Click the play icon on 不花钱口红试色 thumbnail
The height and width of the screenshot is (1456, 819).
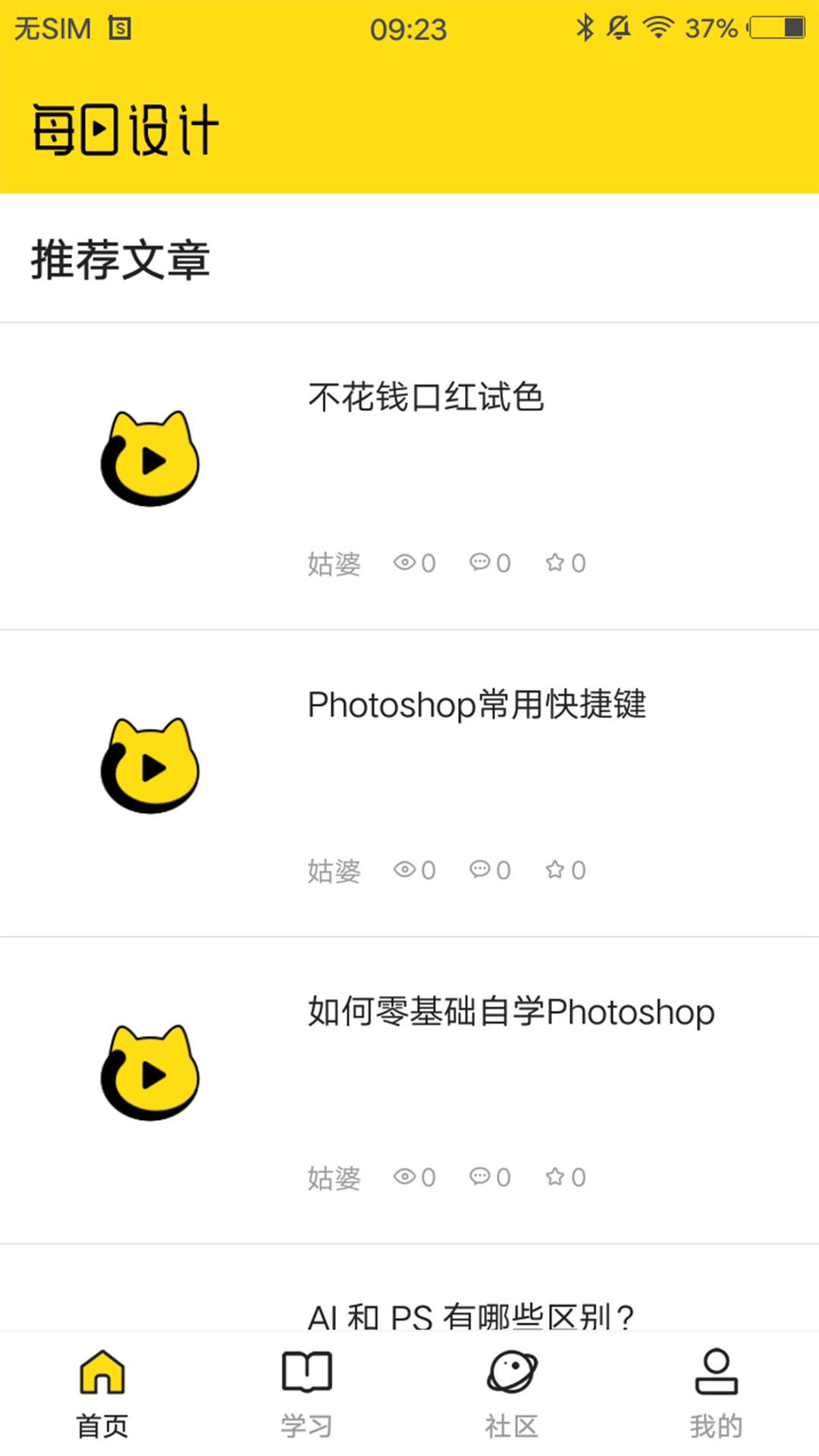coord(155,461)
